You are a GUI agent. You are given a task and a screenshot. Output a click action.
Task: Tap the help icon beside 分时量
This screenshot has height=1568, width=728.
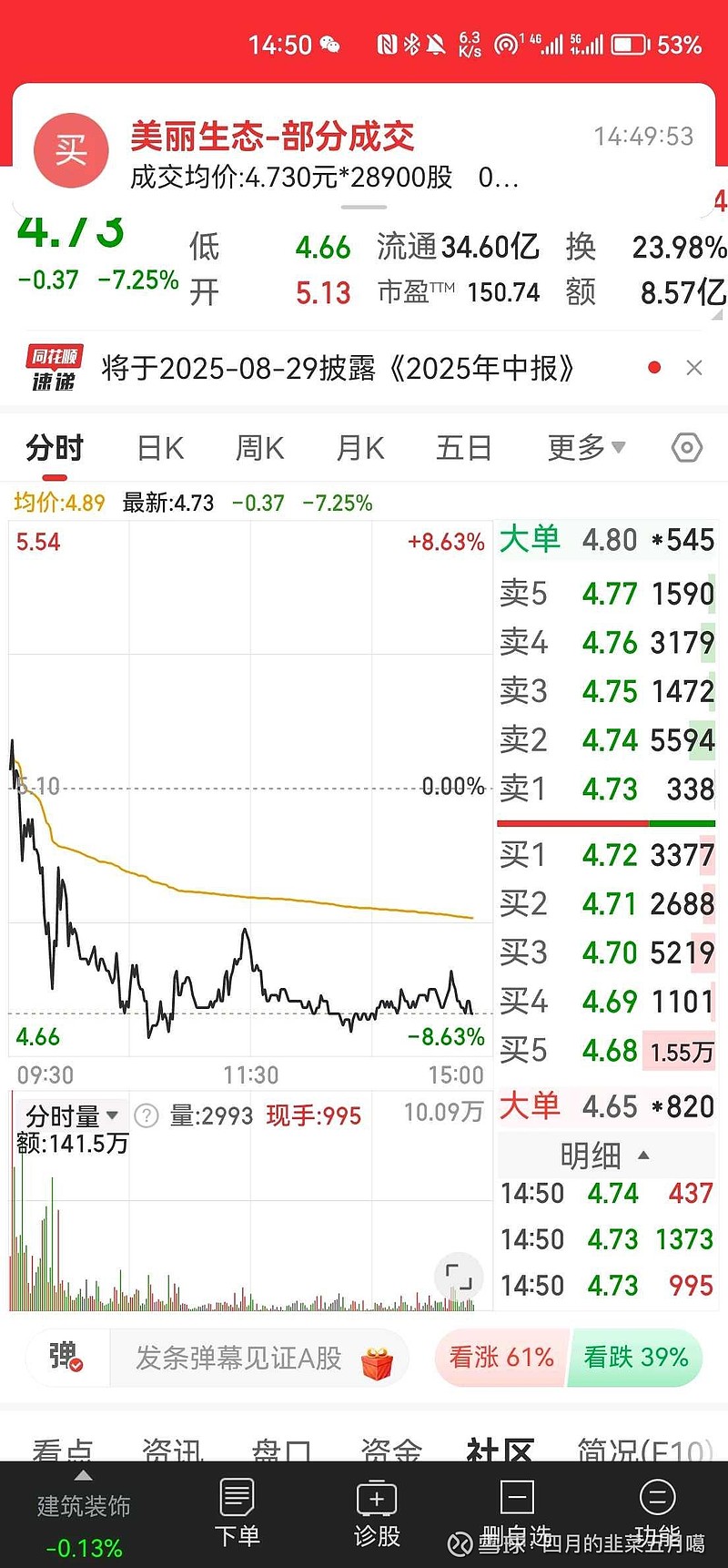point(147,1115)
